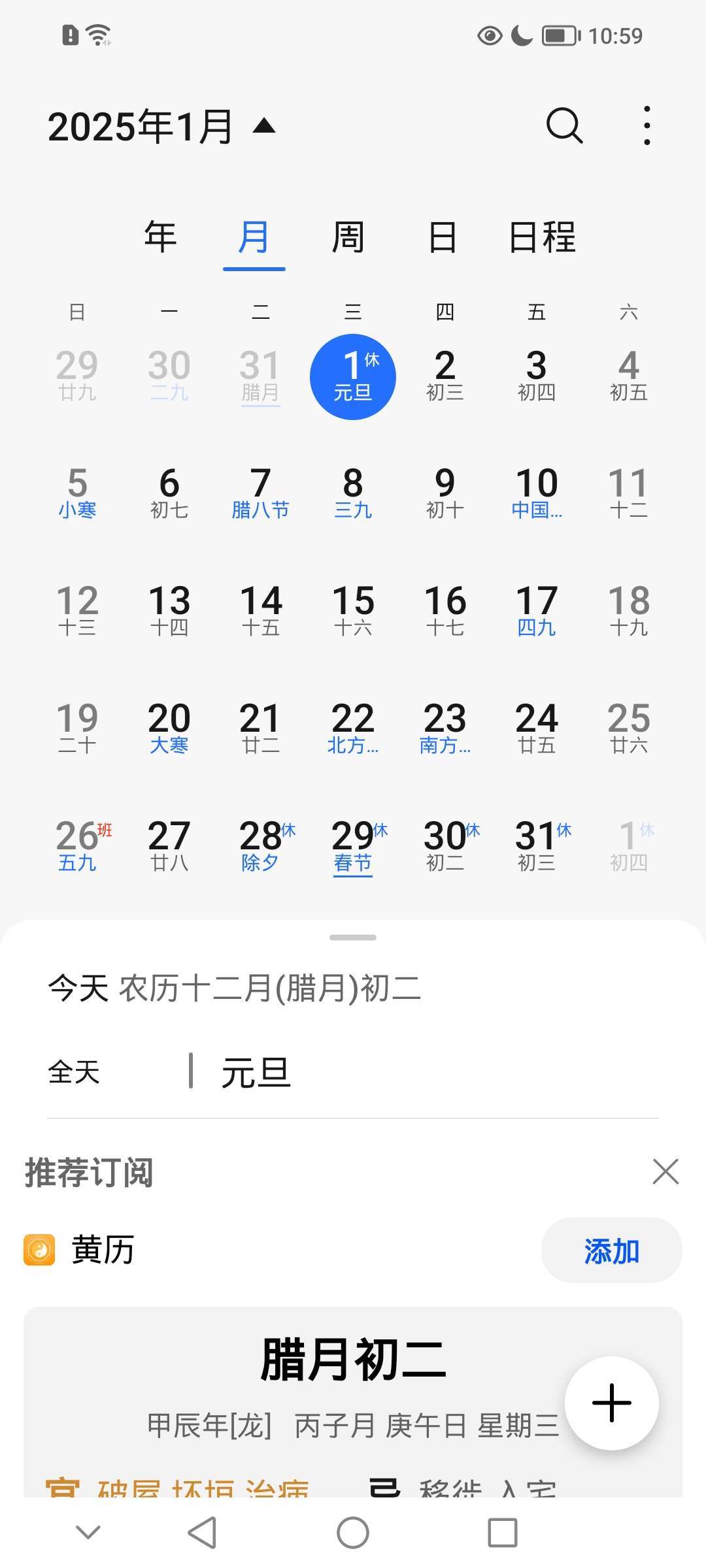Go back with the system back button
Screen dimensions: 706x1568
(202, 1532)
